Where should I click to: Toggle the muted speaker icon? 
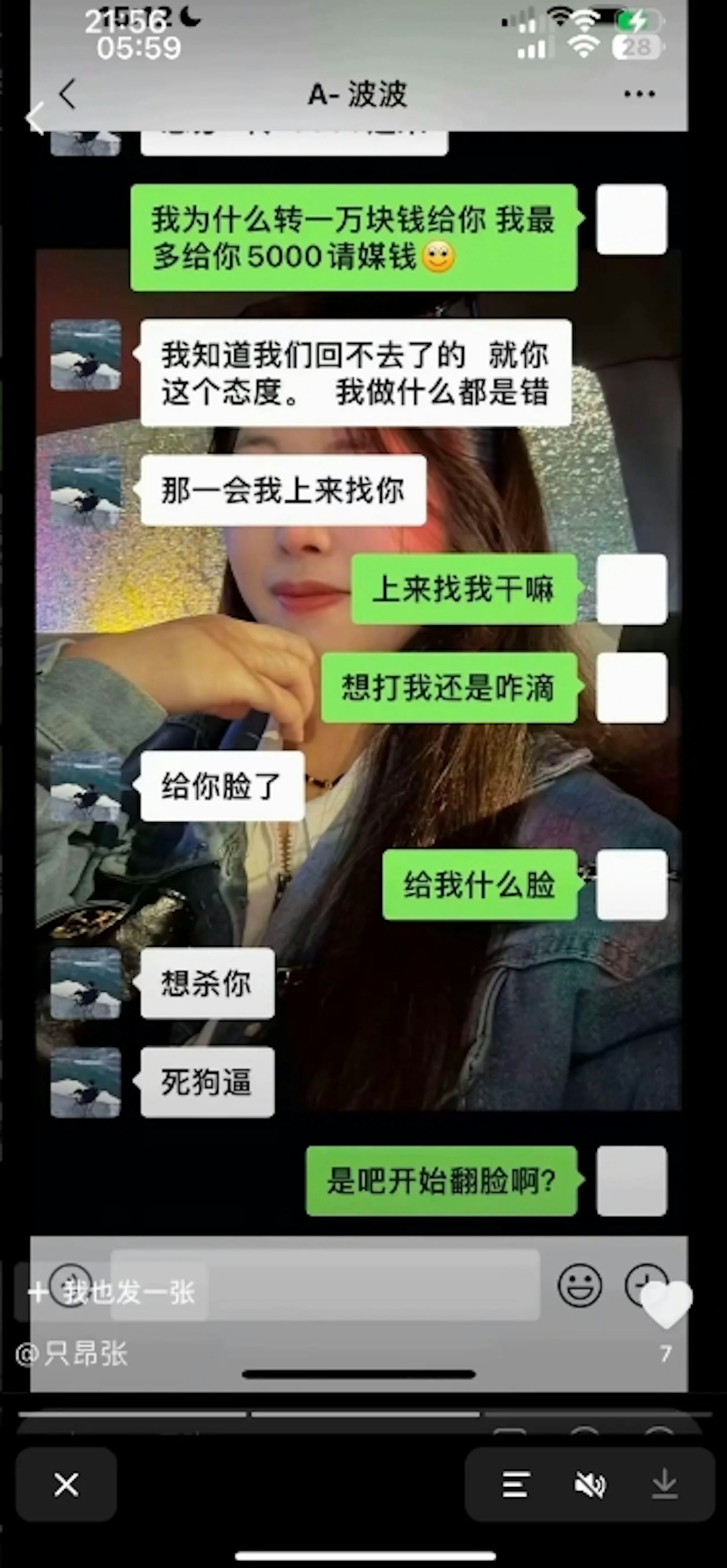click(x=590, y=1484)
